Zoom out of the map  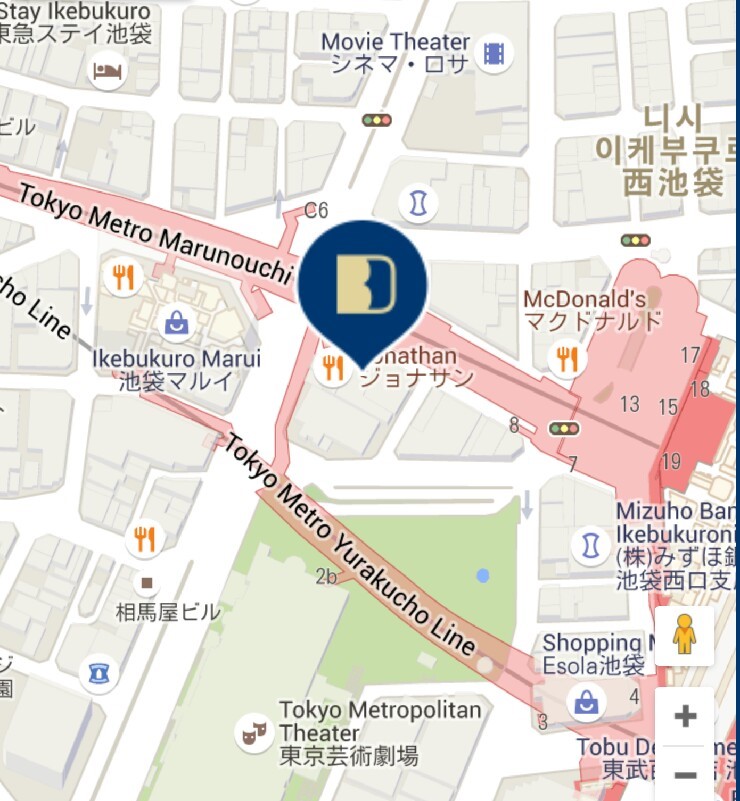pos(685,774)
